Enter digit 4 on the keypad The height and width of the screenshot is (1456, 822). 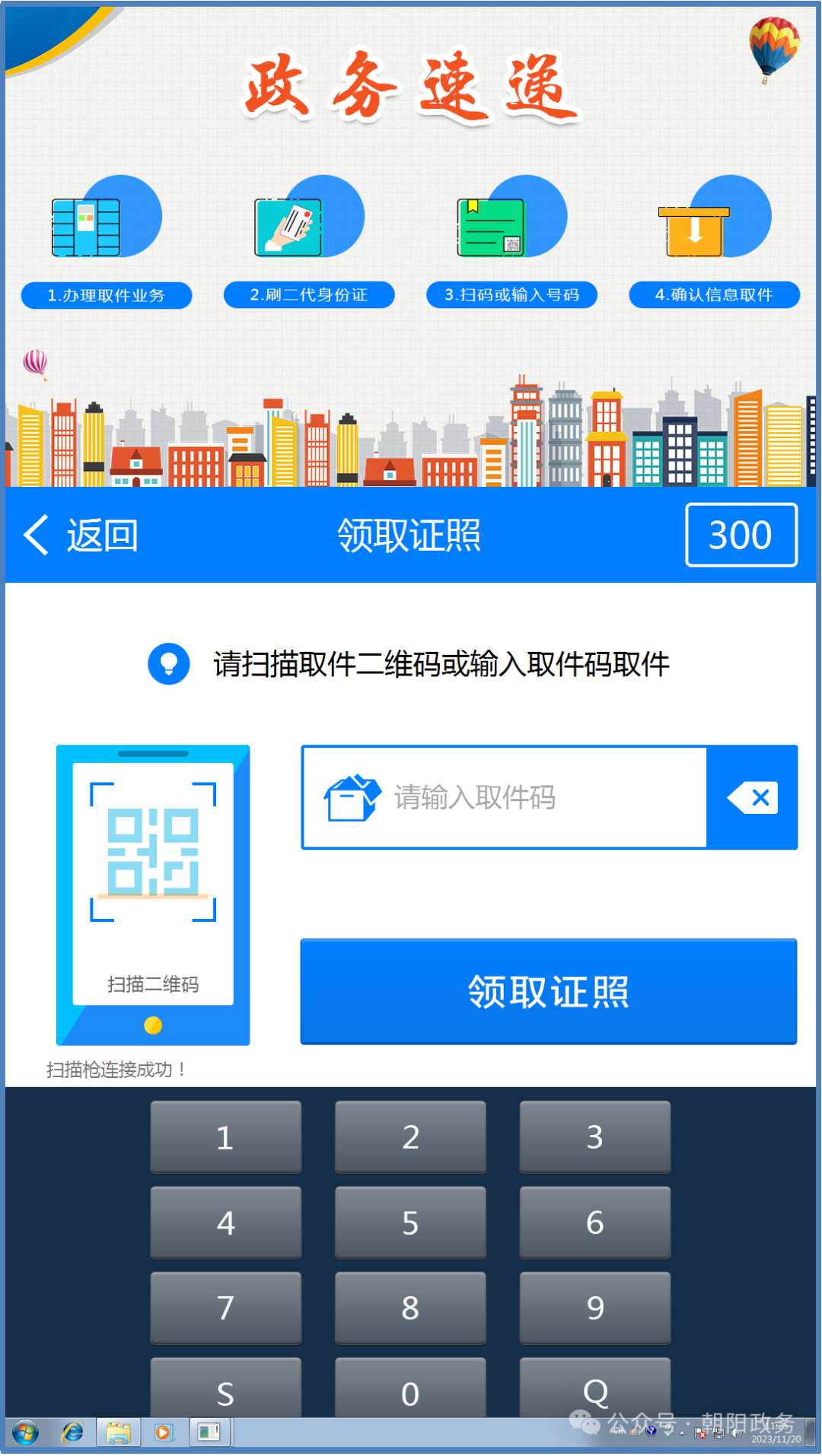pyautogui.click(x=225, y=1222)
